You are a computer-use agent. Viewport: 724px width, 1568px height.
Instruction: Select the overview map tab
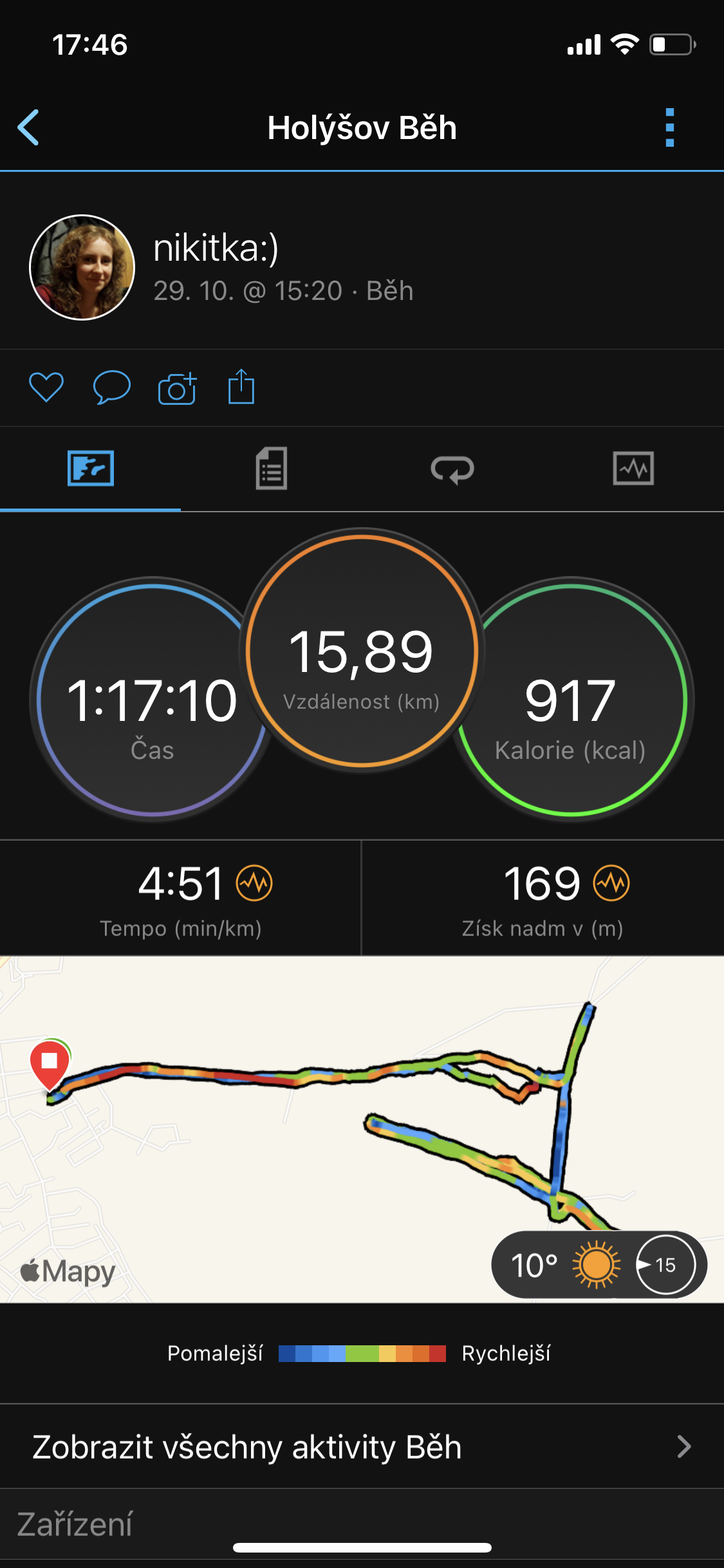[91, 468]
